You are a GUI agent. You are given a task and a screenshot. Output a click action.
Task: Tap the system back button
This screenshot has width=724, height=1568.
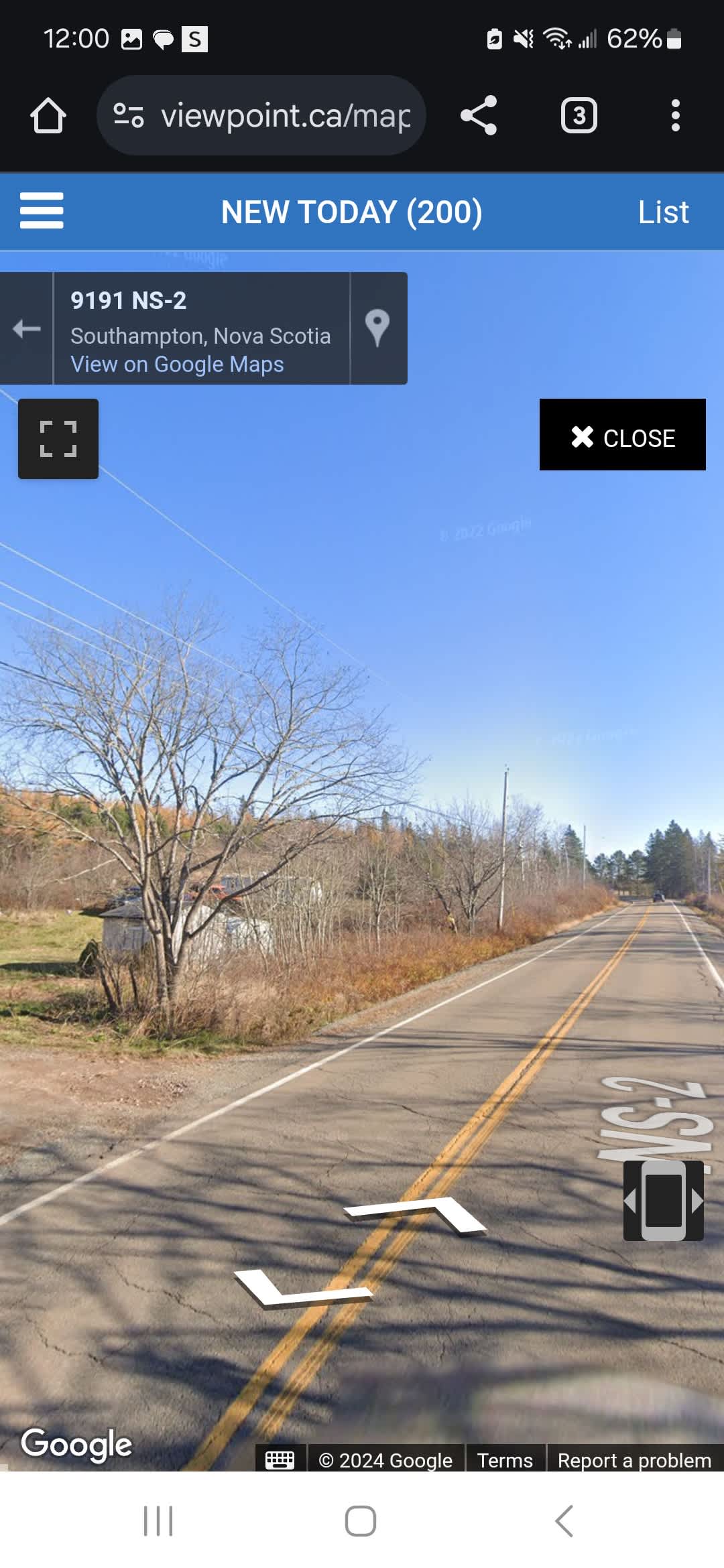click(564, 1521)
